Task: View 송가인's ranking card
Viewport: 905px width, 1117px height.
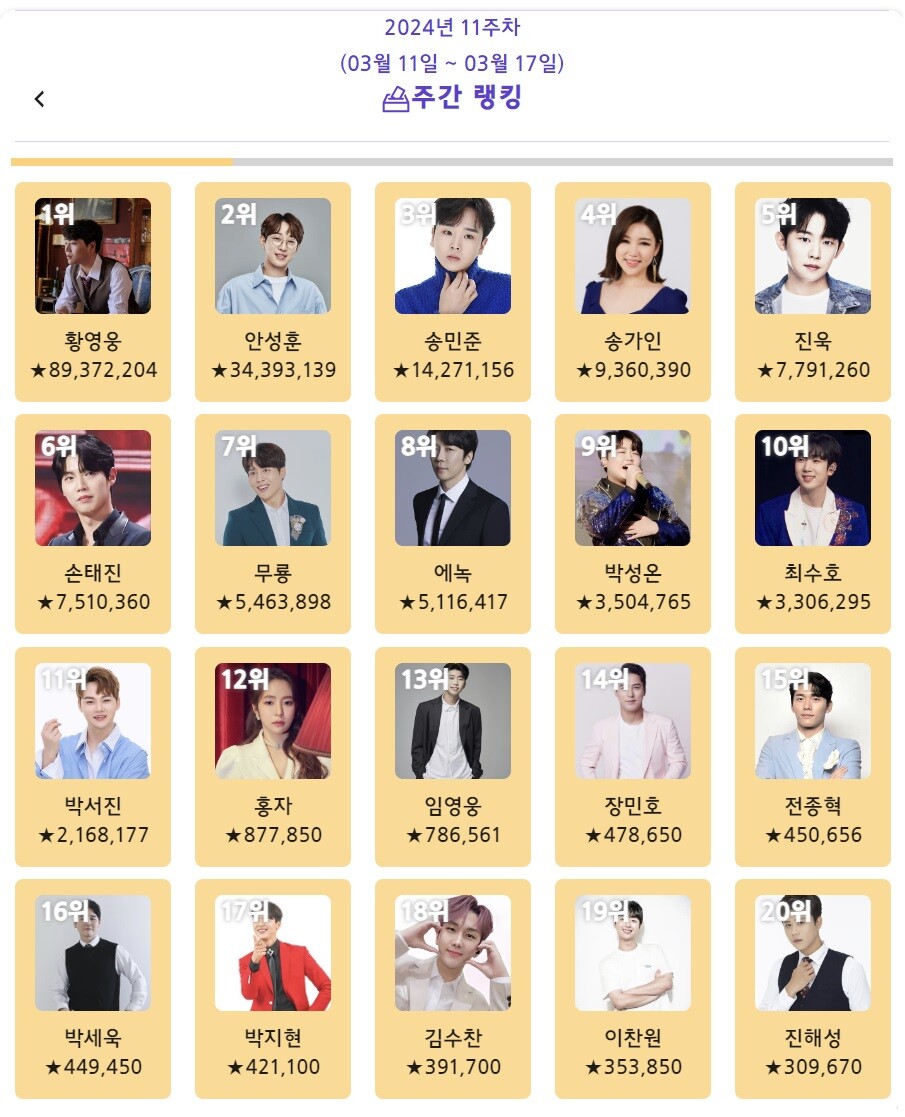Action: click(633, 291)
